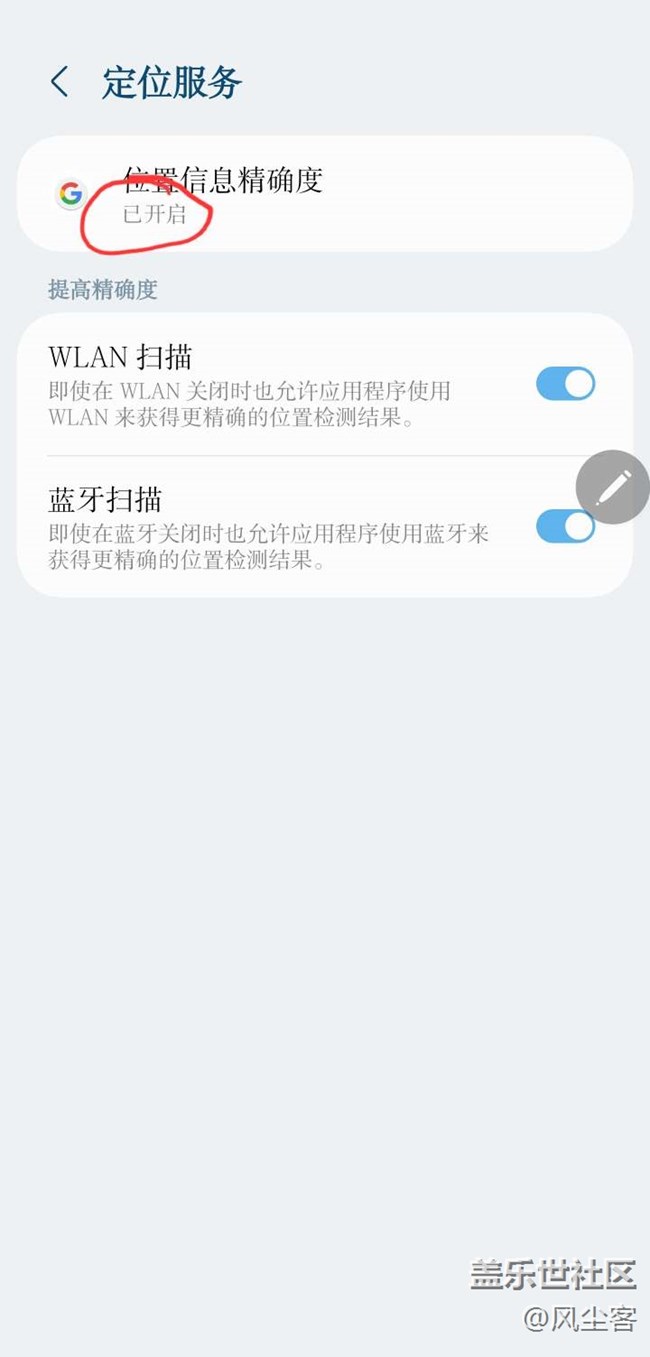650x1357 pixels.
Task: Go back from 定位服务 screen
Action: (x=60, y=82)
